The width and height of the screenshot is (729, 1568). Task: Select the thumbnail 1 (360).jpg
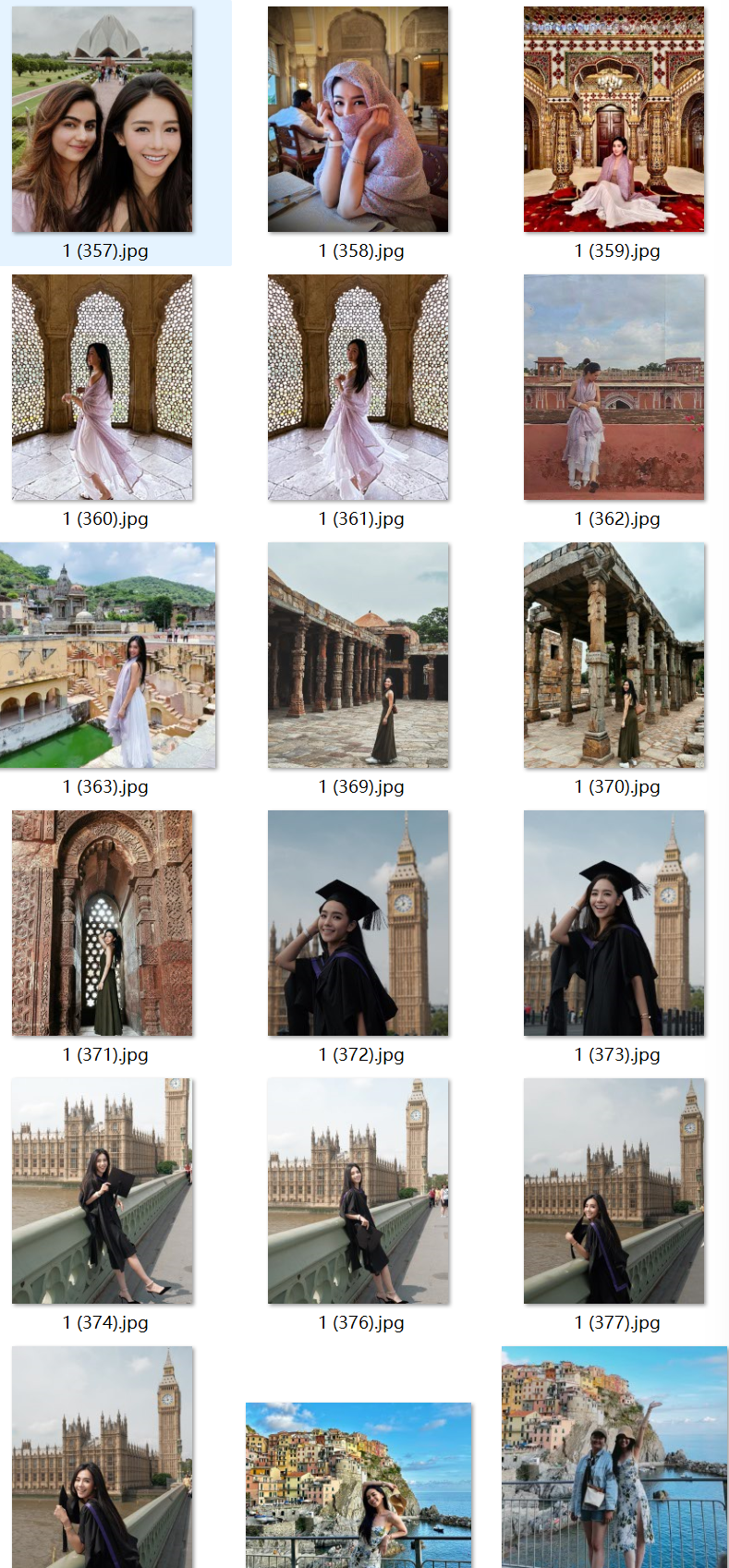pos(103,388)
